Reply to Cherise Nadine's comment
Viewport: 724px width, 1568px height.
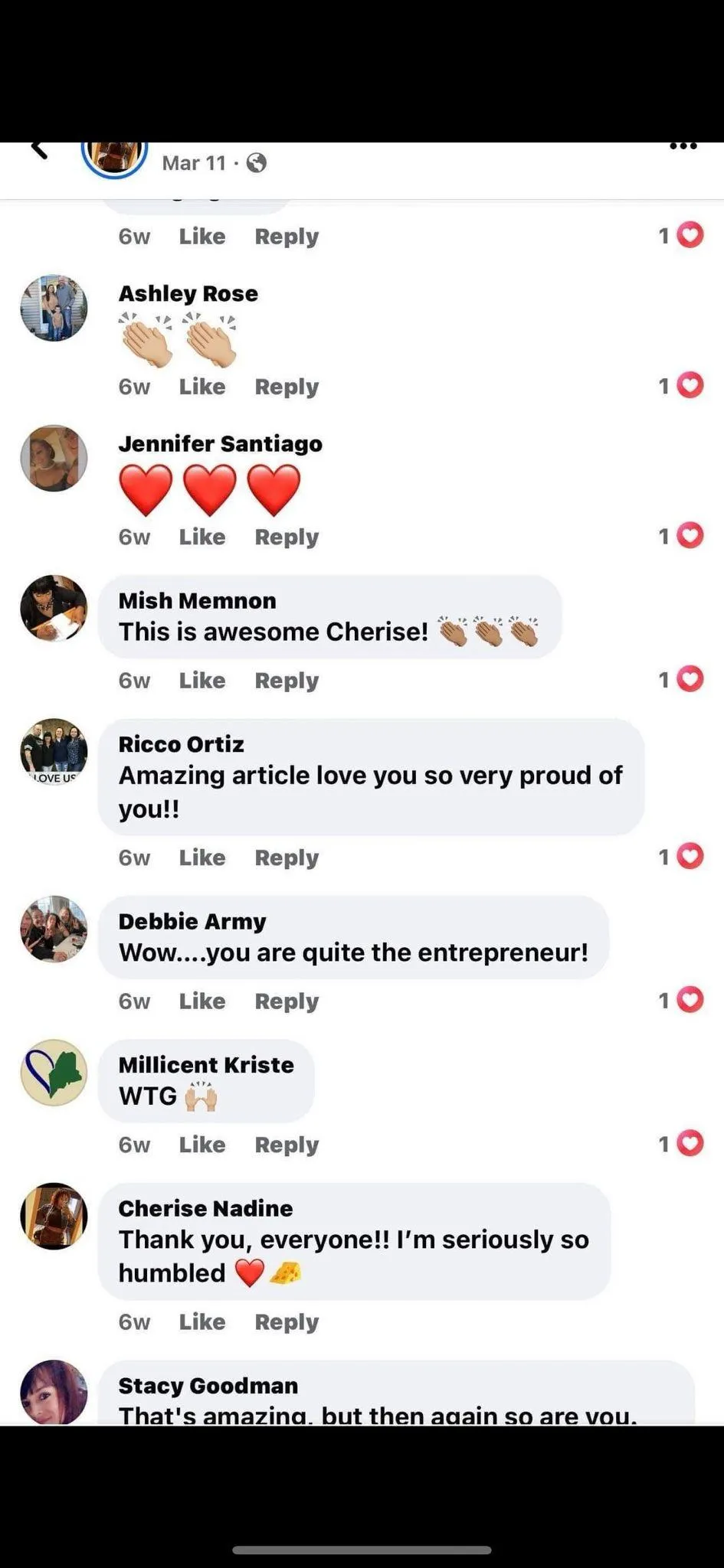(287, 1321)
